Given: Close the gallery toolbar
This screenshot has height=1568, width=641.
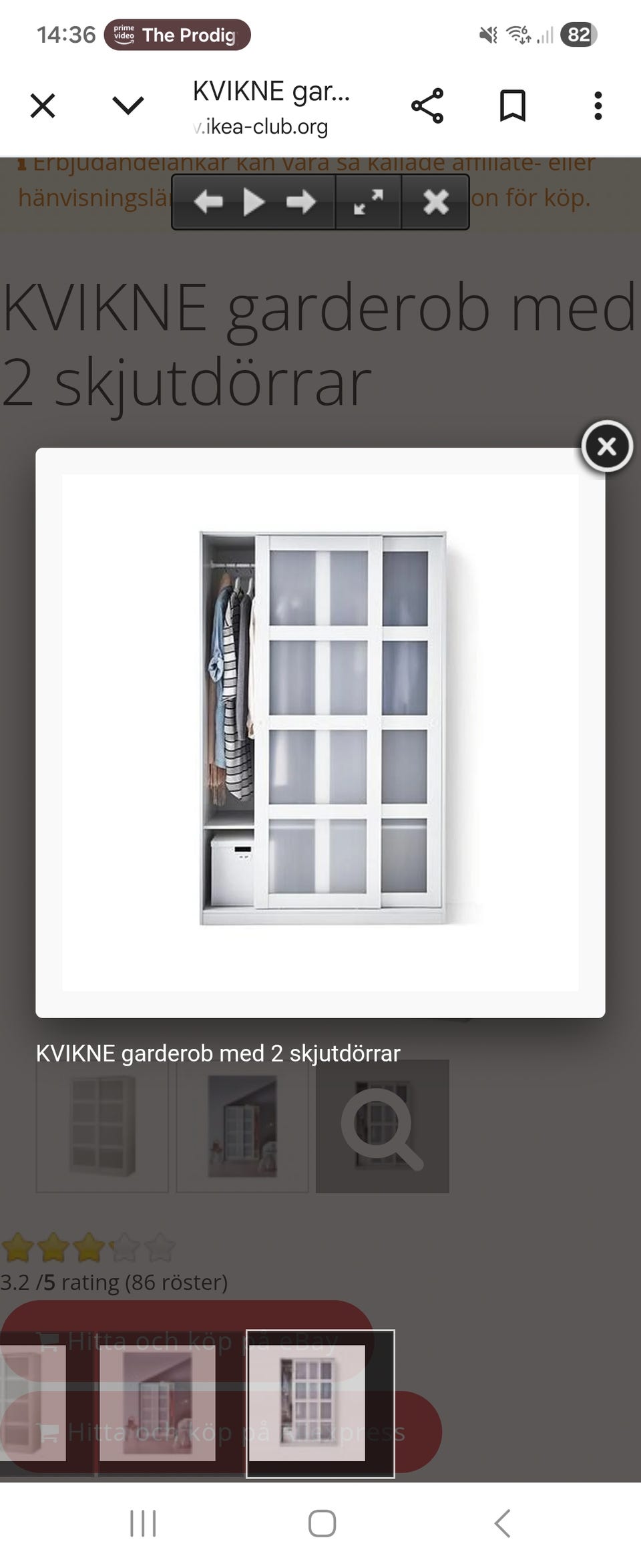Looking at the screenshot, I should pos(435,202).
